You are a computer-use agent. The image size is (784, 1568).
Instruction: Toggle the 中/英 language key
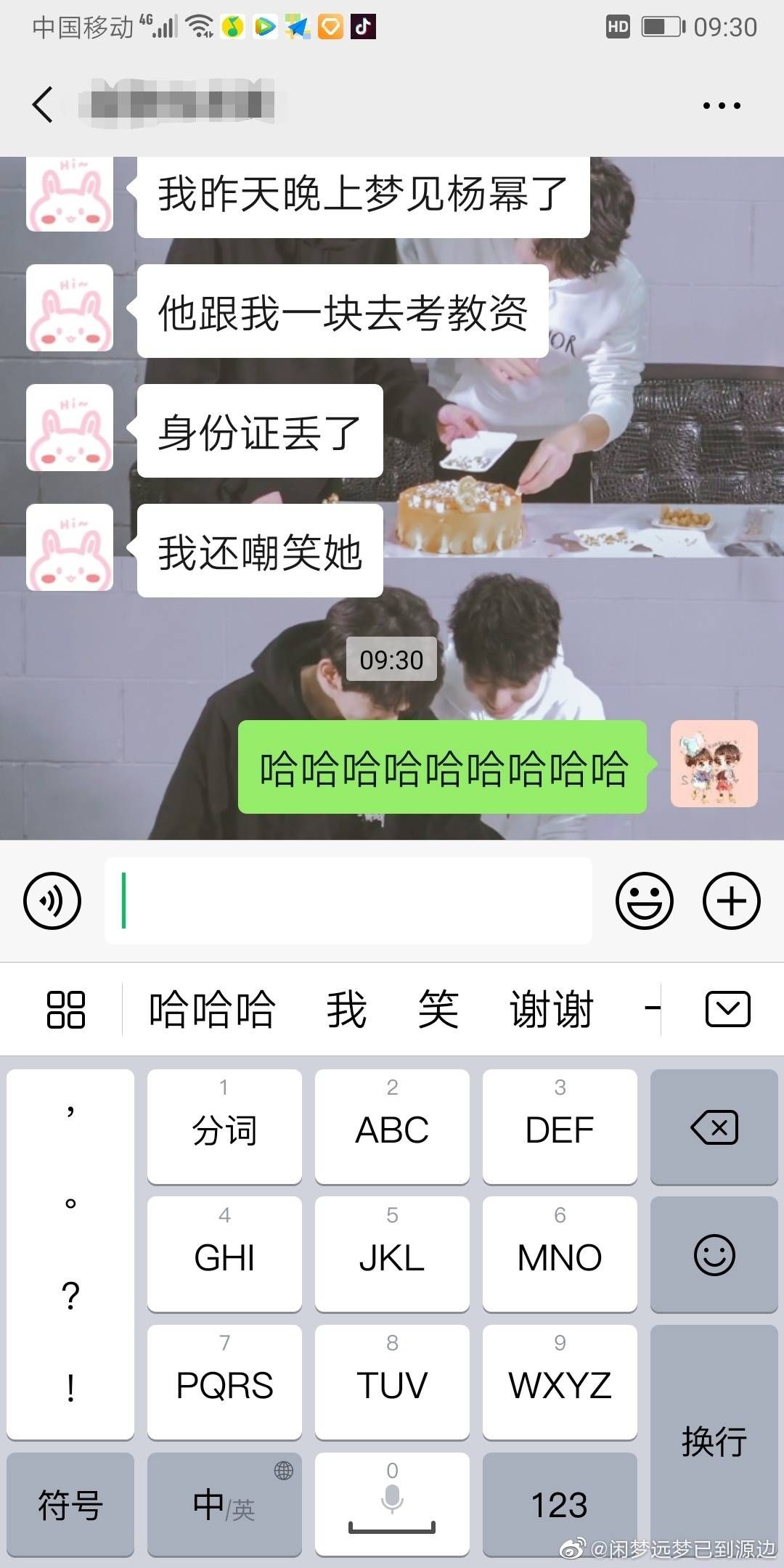click(x=224, y=1505)
